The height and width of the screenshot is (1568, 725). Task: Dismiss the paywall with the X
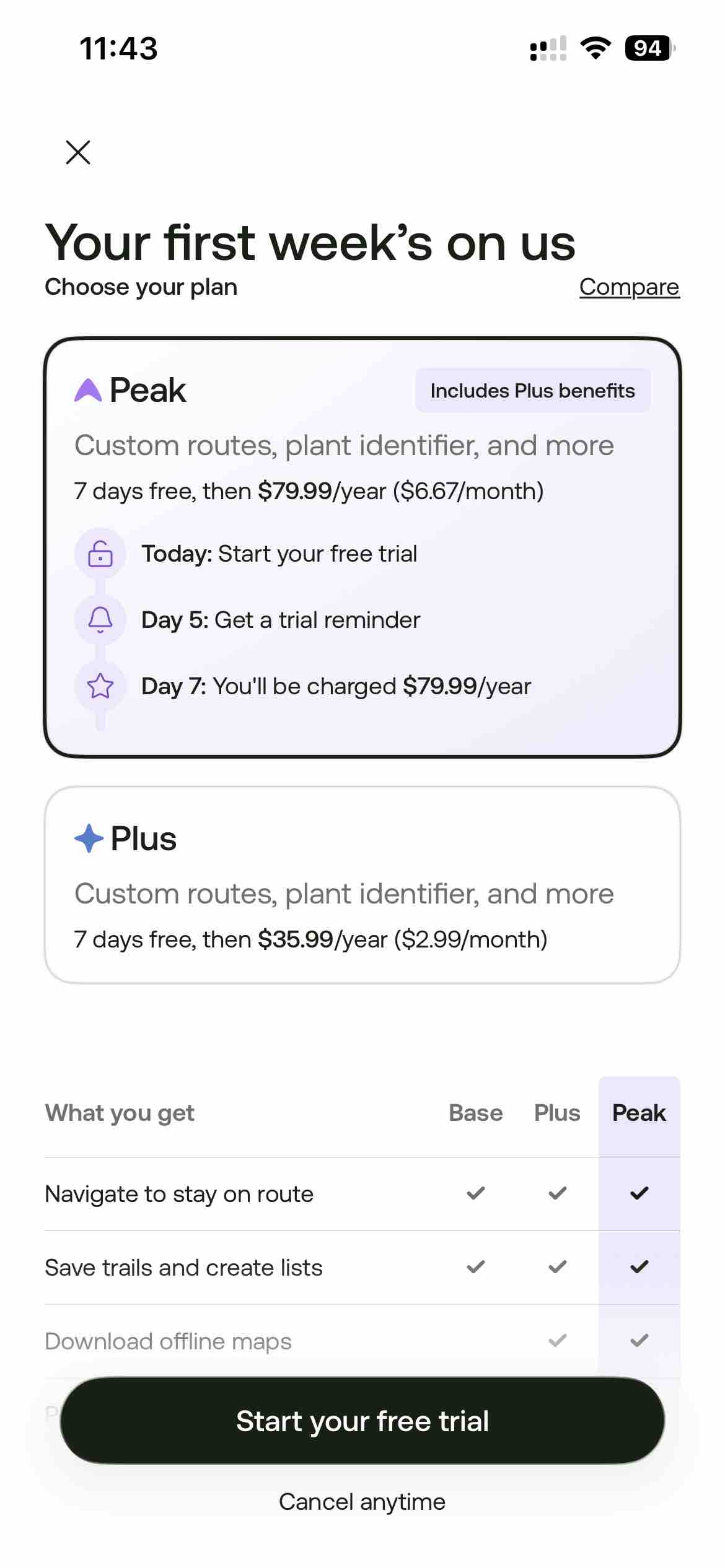pyautogui.click(x=77, y=152)
